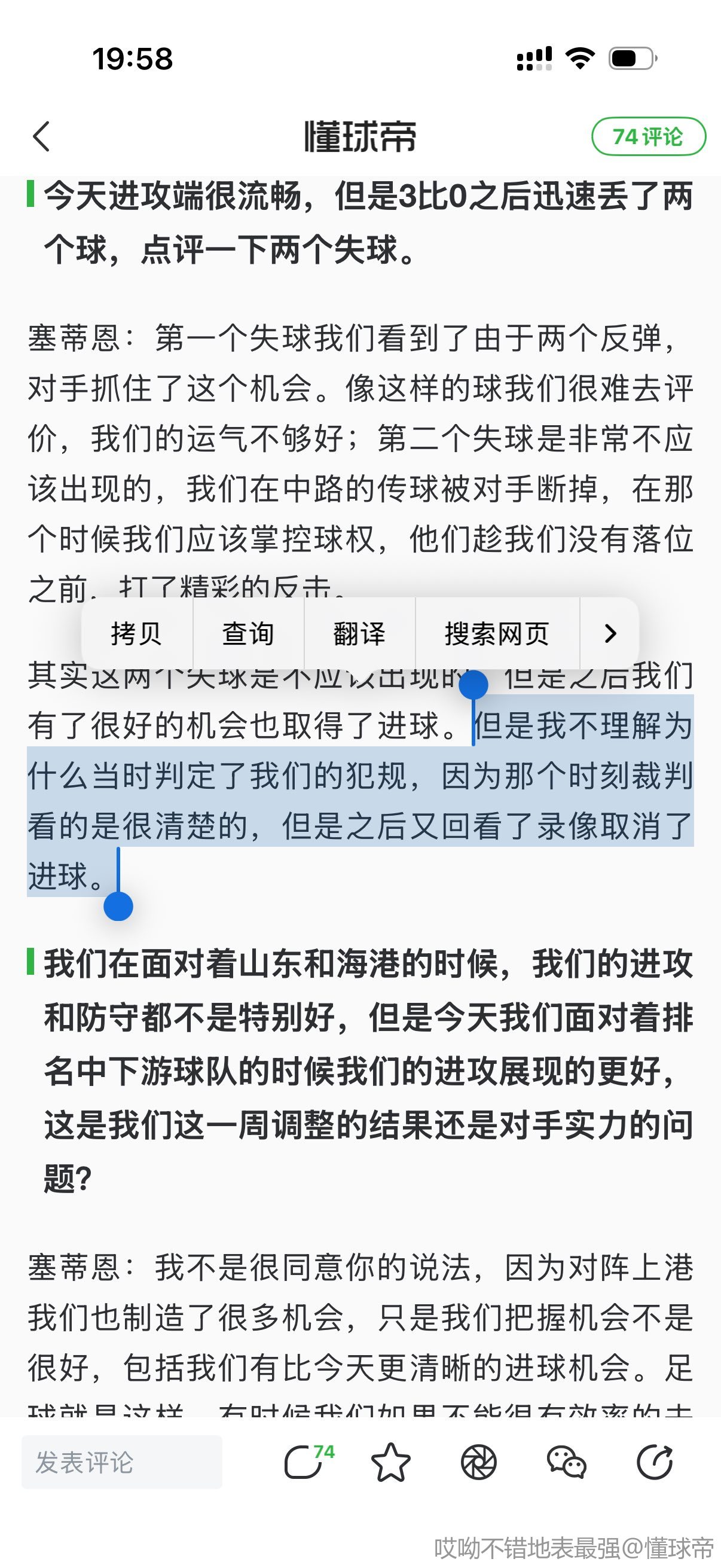Translate the selected text with 翻译
The image size is (721, 1568).
(x=359, y=634)
